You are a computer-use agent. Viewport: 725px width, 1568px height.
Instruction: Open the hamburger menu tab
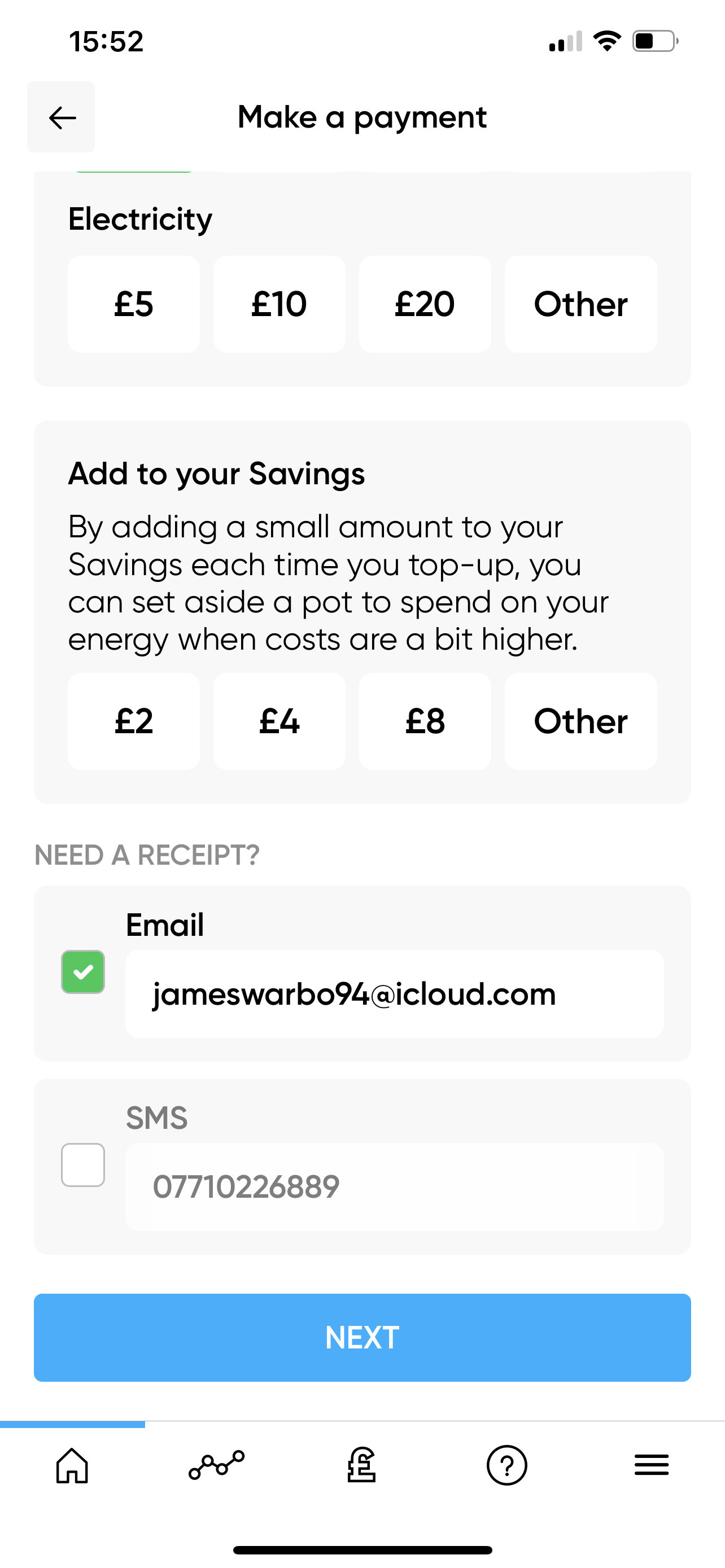652,1465
